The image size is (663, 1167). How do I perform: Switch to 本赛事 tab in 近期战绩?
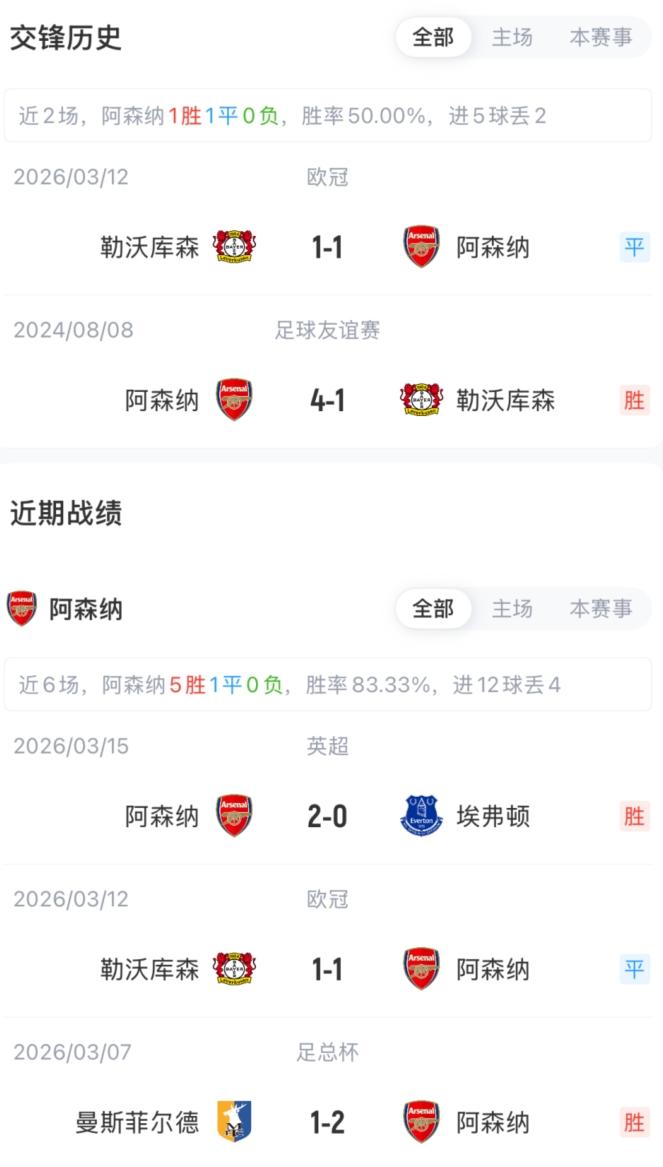600,609
